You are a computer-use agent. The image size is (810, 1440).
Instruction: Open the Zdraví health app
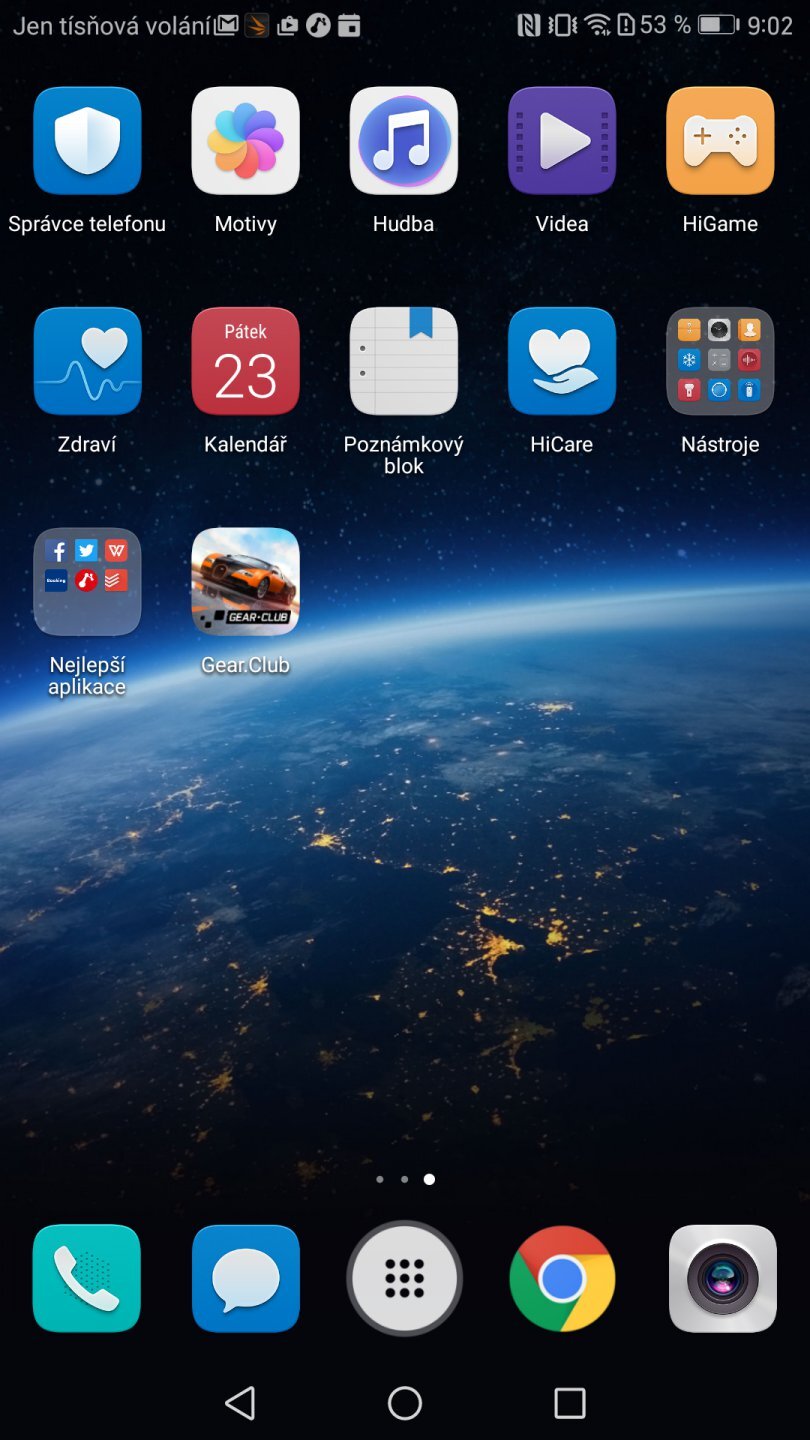[87, 361]
